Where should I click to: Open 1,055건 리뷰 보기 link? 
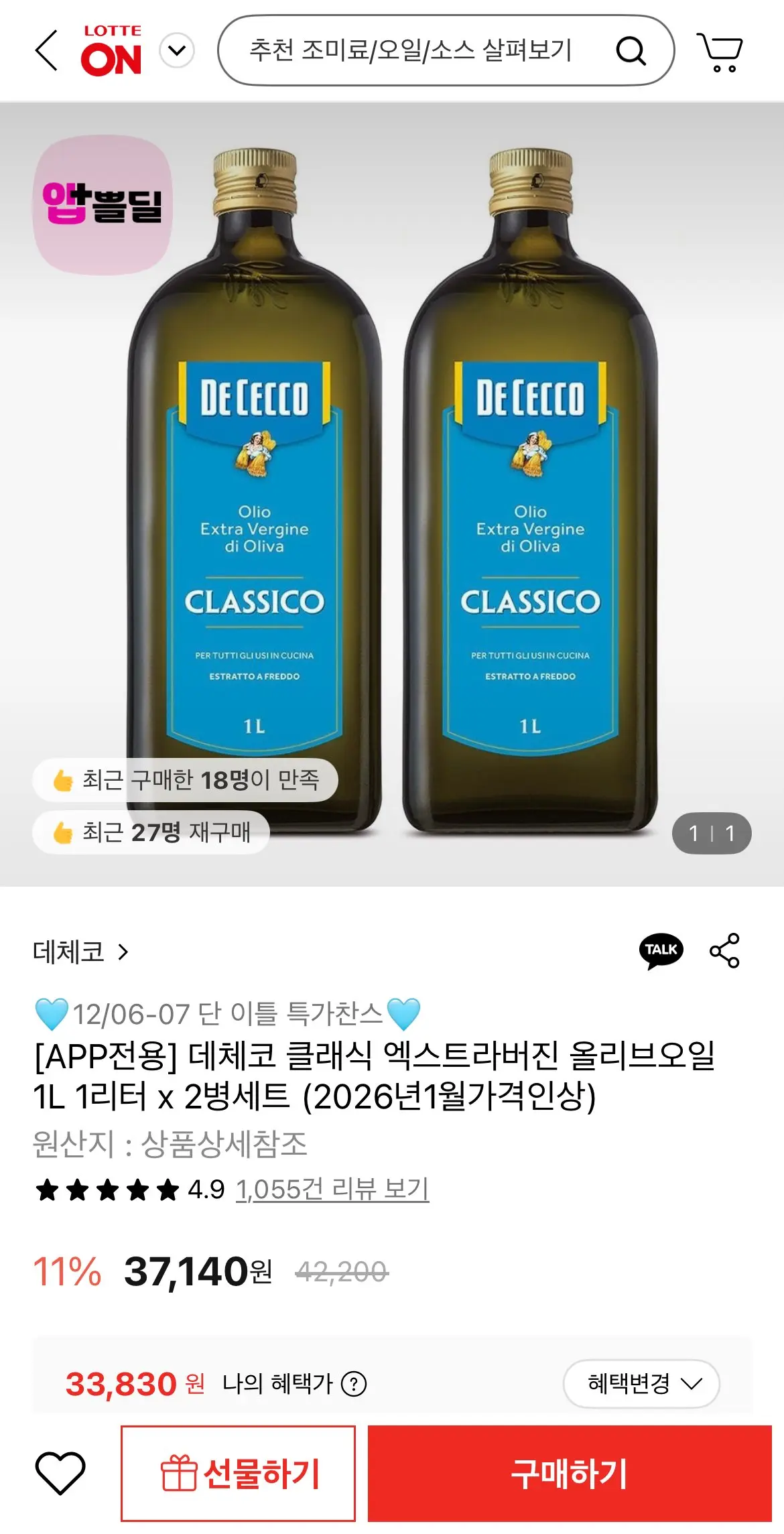[x=333, y=1190]
